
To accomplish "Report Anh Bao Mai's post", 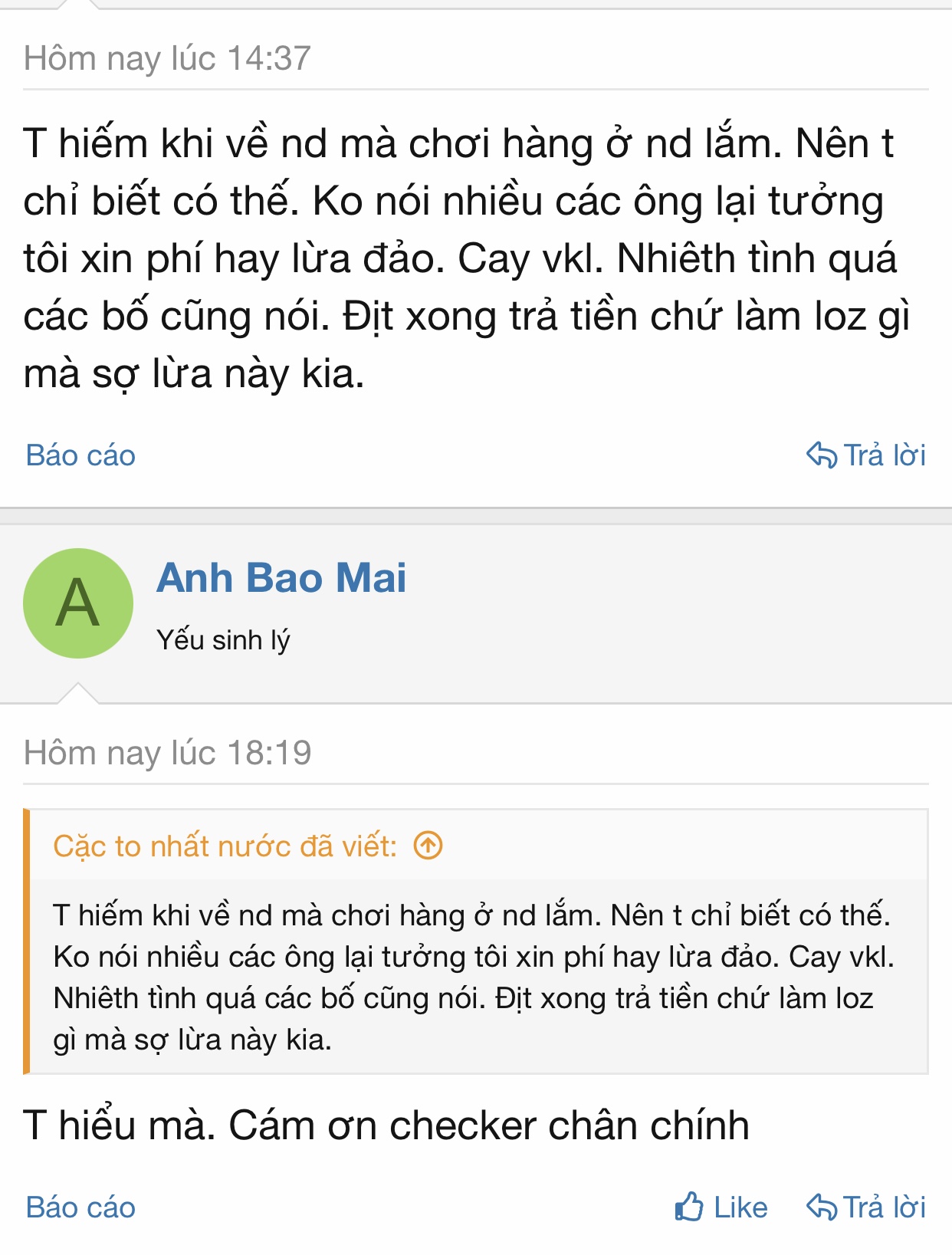I will (x=80, y=1207).
